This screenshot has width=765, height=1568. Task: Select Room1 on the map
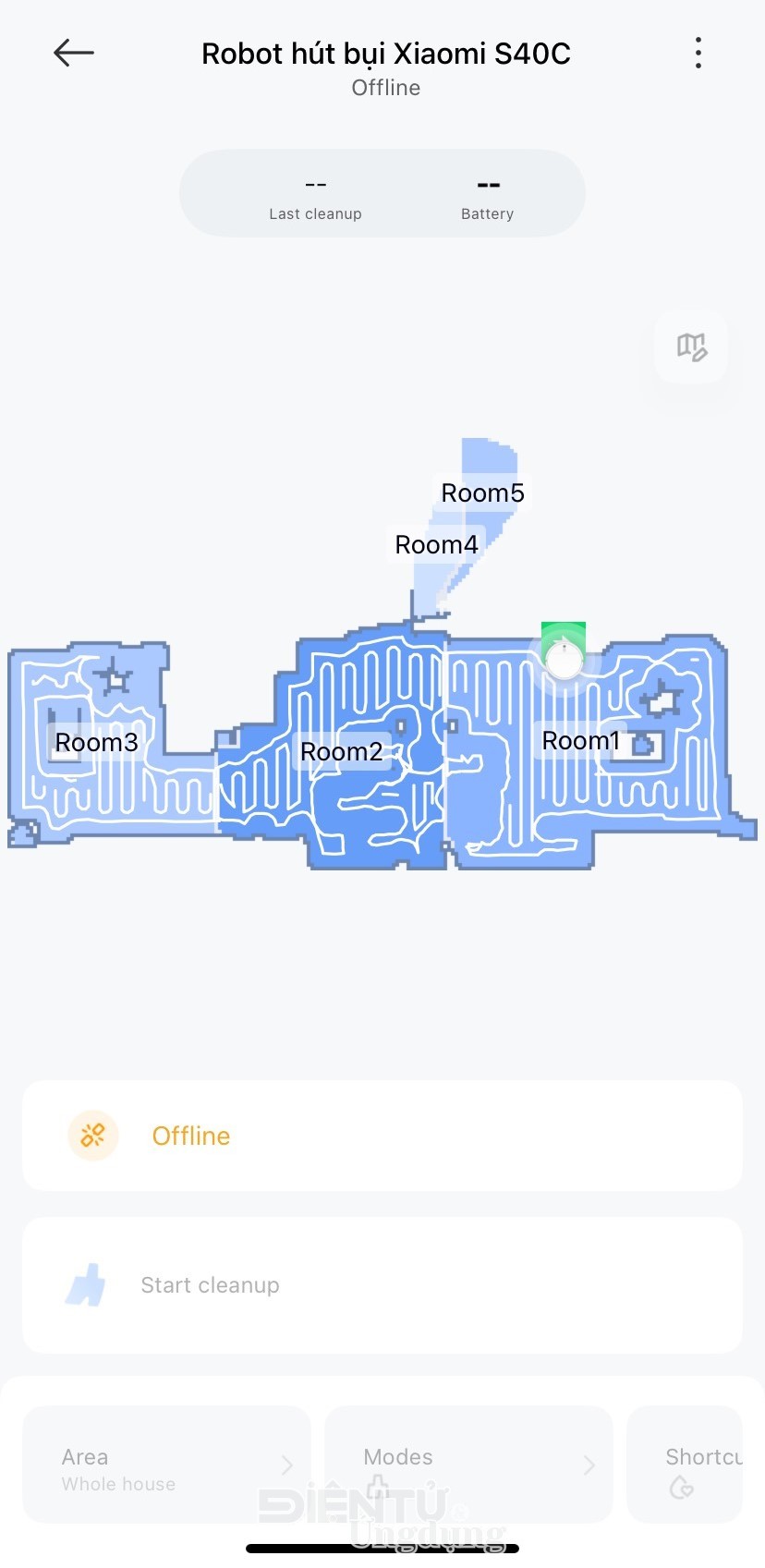(x=580, y=741)
